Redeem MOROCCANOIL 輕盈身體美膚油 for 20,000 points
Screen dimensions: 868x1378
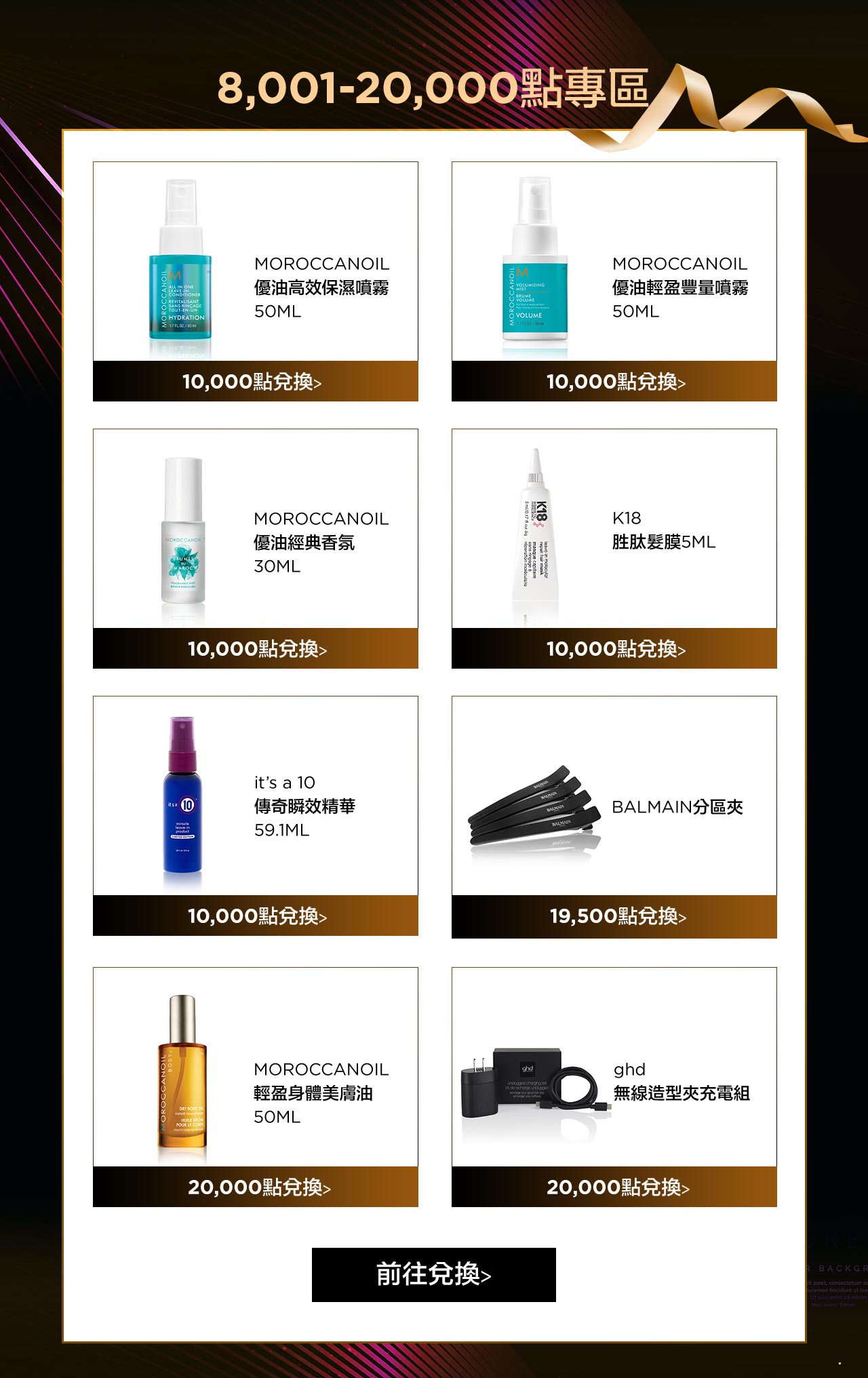point(255,1187)
